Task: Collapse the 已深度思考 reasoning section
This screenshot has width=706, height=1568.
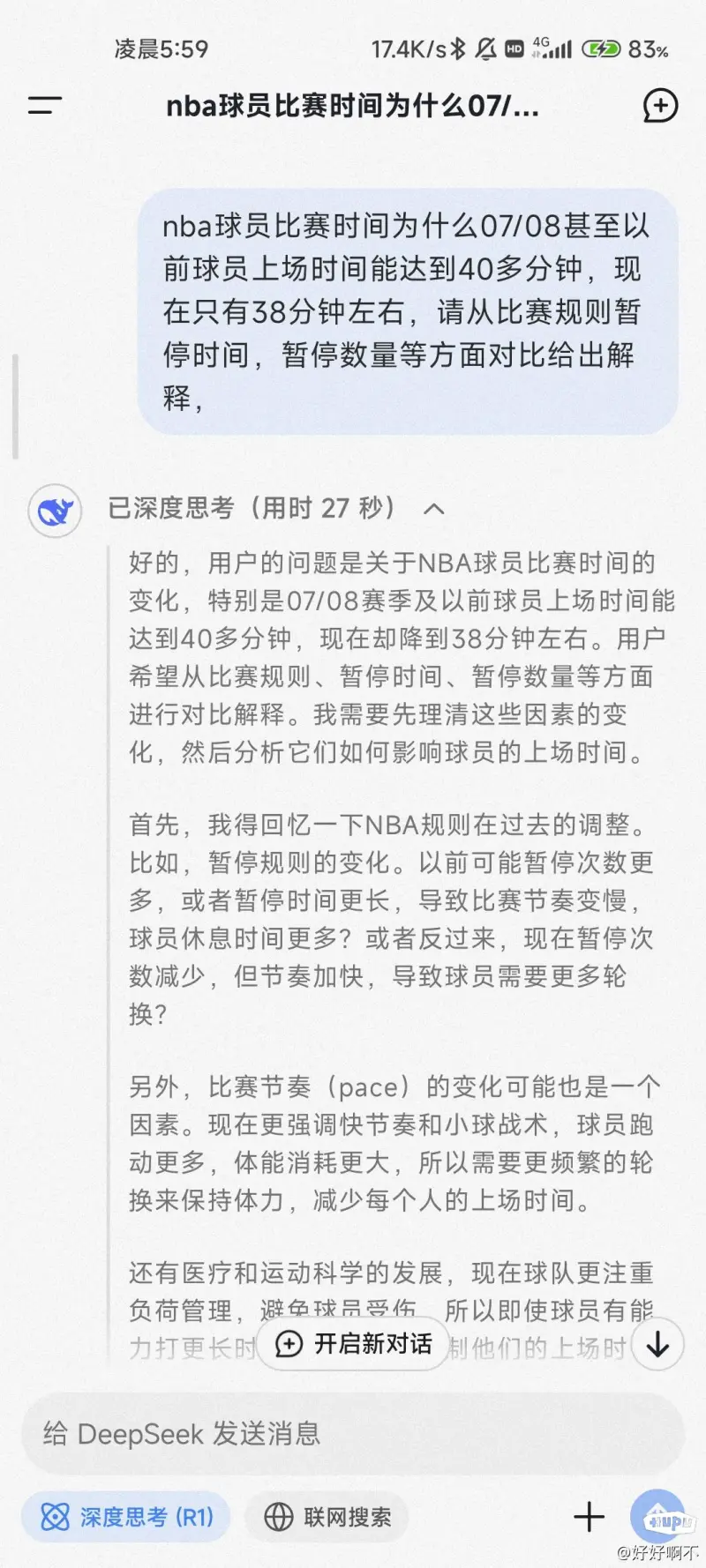Action: 434,509
